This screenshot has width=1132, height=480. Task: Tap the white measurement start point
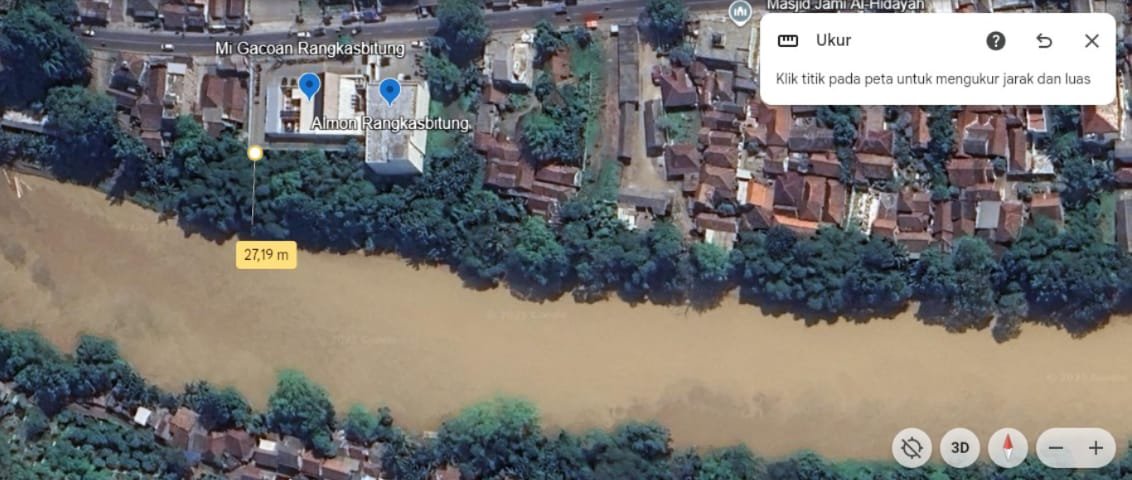click(255, 153)
